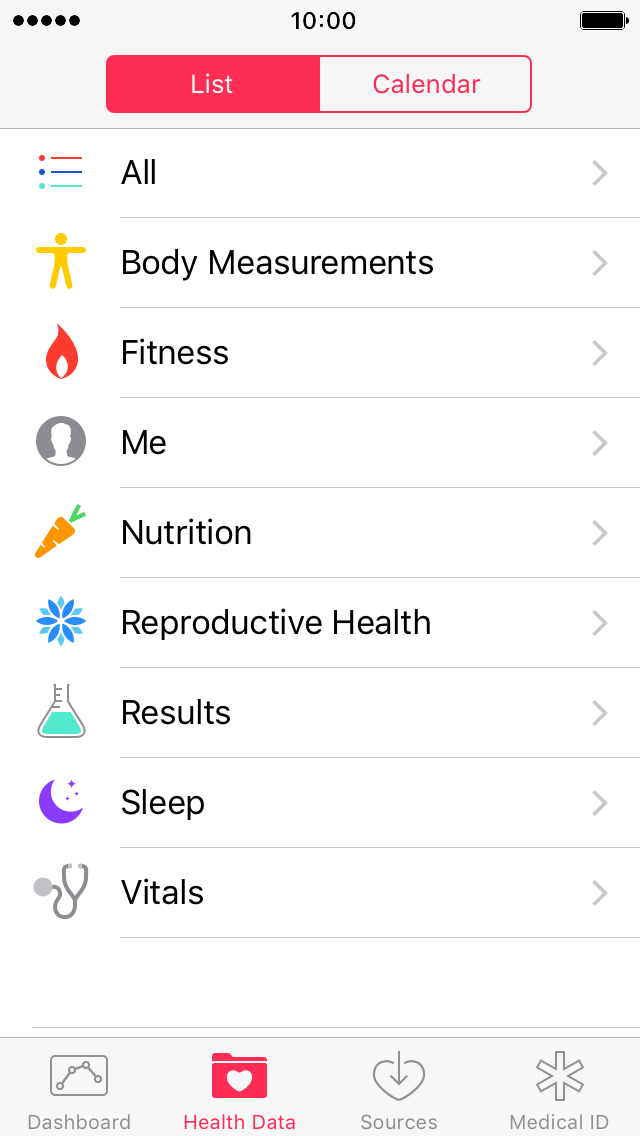The width and height of the screenshot is (640, 1136).
Task: Open the Vitals category
Action: pos(320,893)
